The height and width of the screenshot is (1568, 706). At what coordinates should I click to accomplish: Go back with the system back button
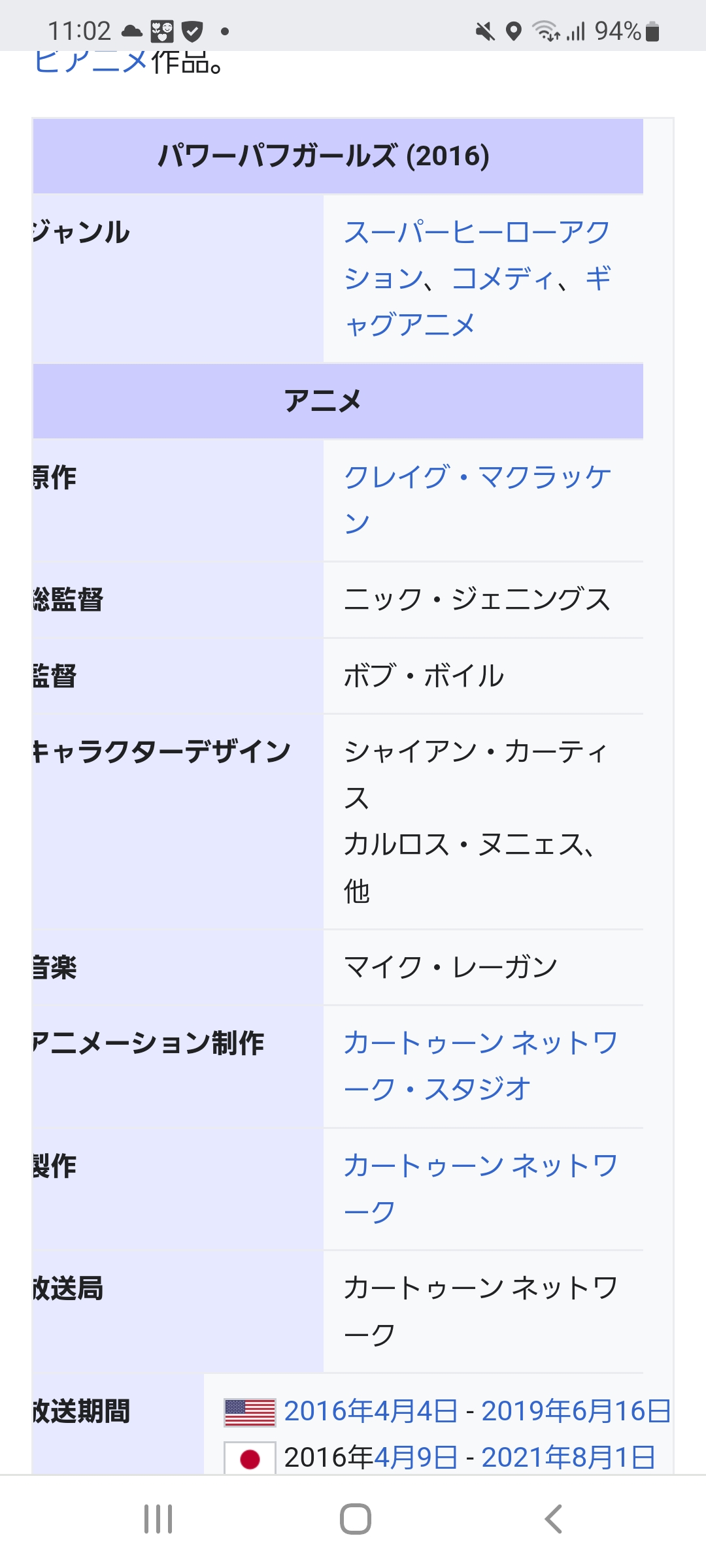point(553,1519)
